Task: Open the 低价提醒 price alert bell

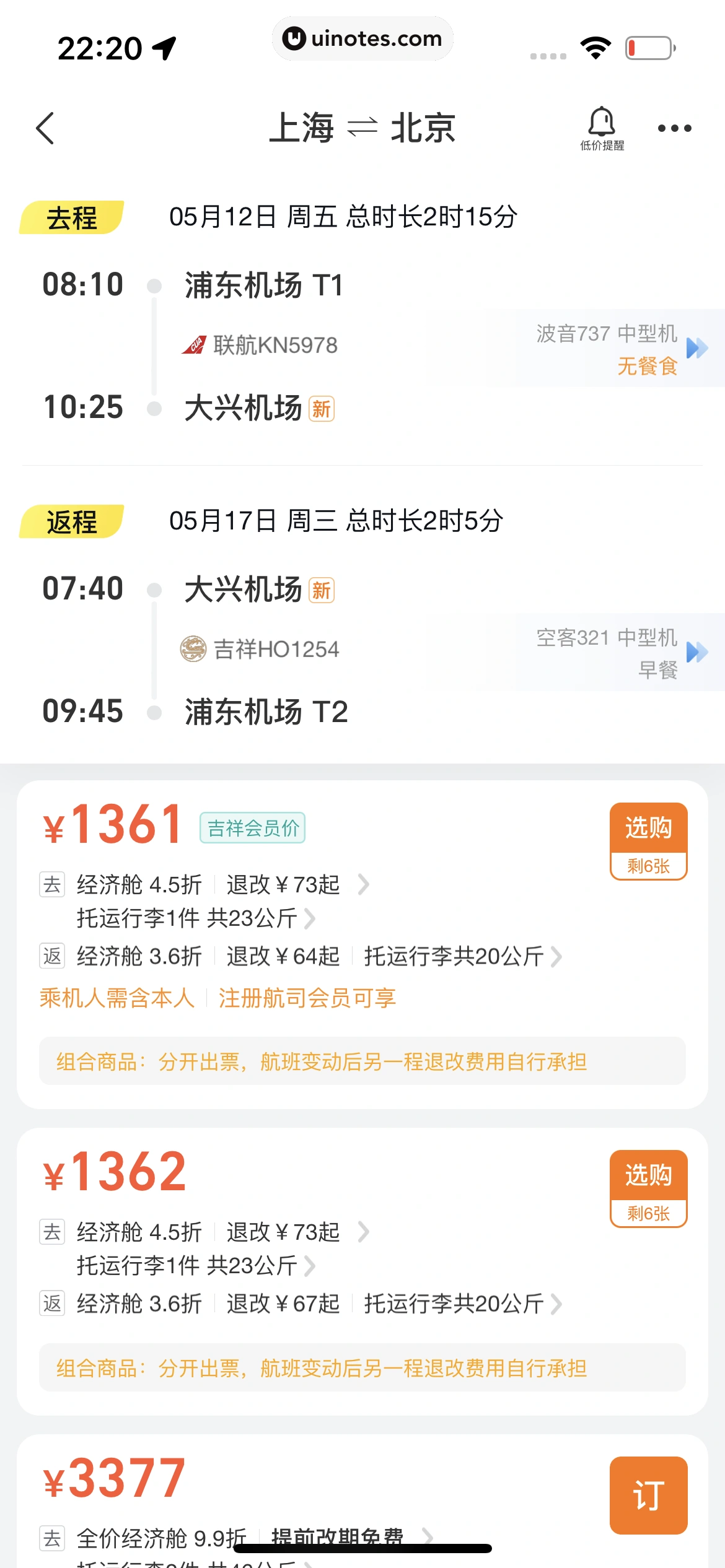Action: click(602, 128)
